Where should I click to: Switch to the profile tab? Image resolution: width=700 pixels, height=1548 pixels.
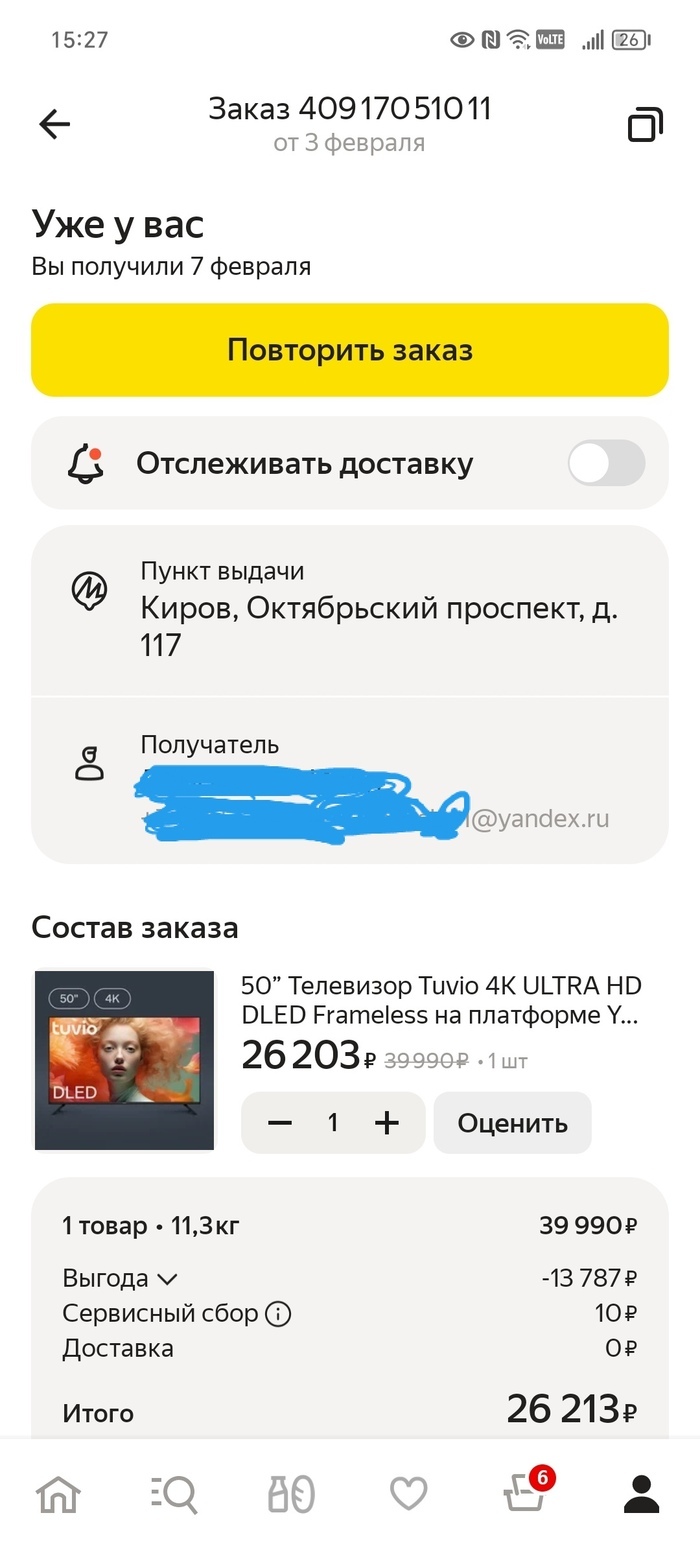[x=641, y=1494]
